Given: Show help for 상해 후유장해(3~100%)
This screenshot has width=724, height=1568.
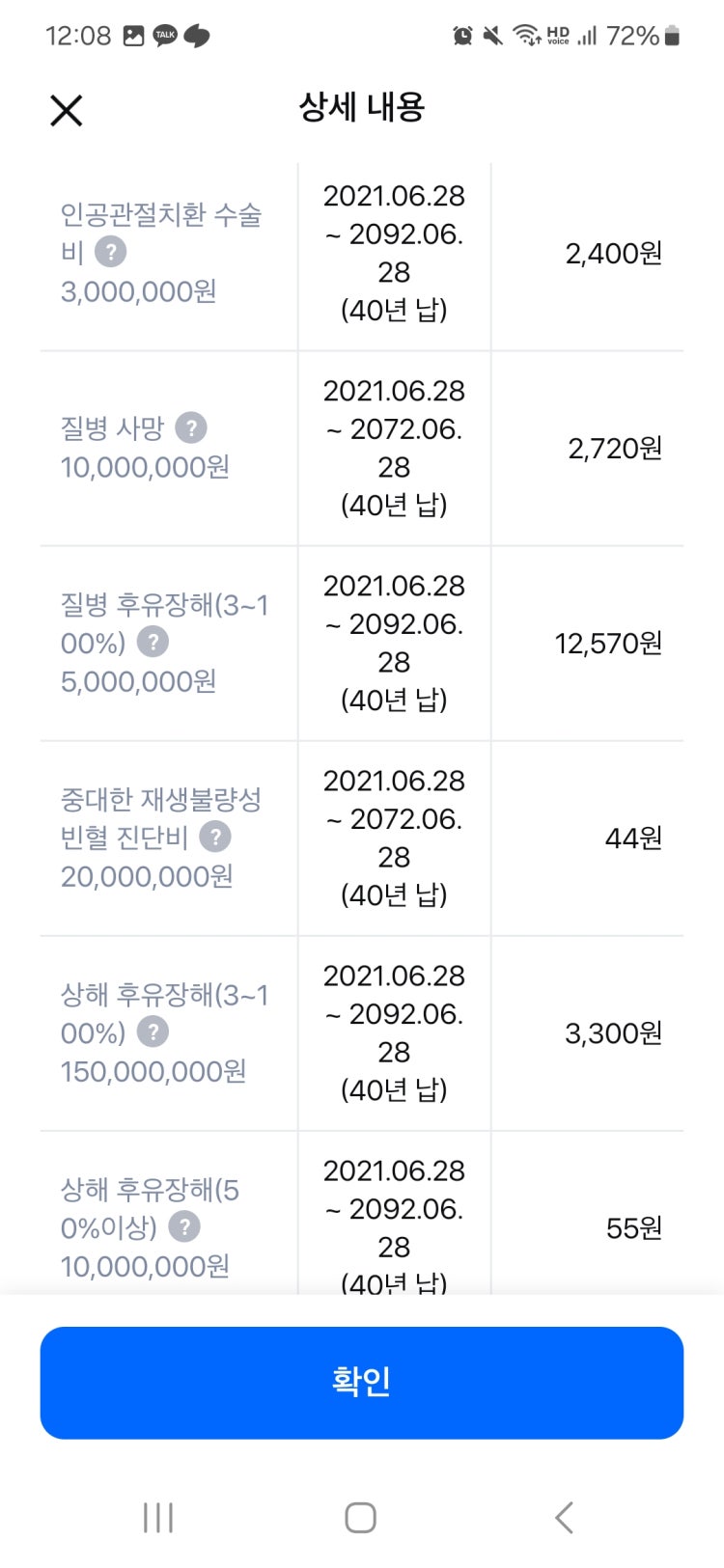Looking at the screenshot, I should click(x=153, y=1032).
